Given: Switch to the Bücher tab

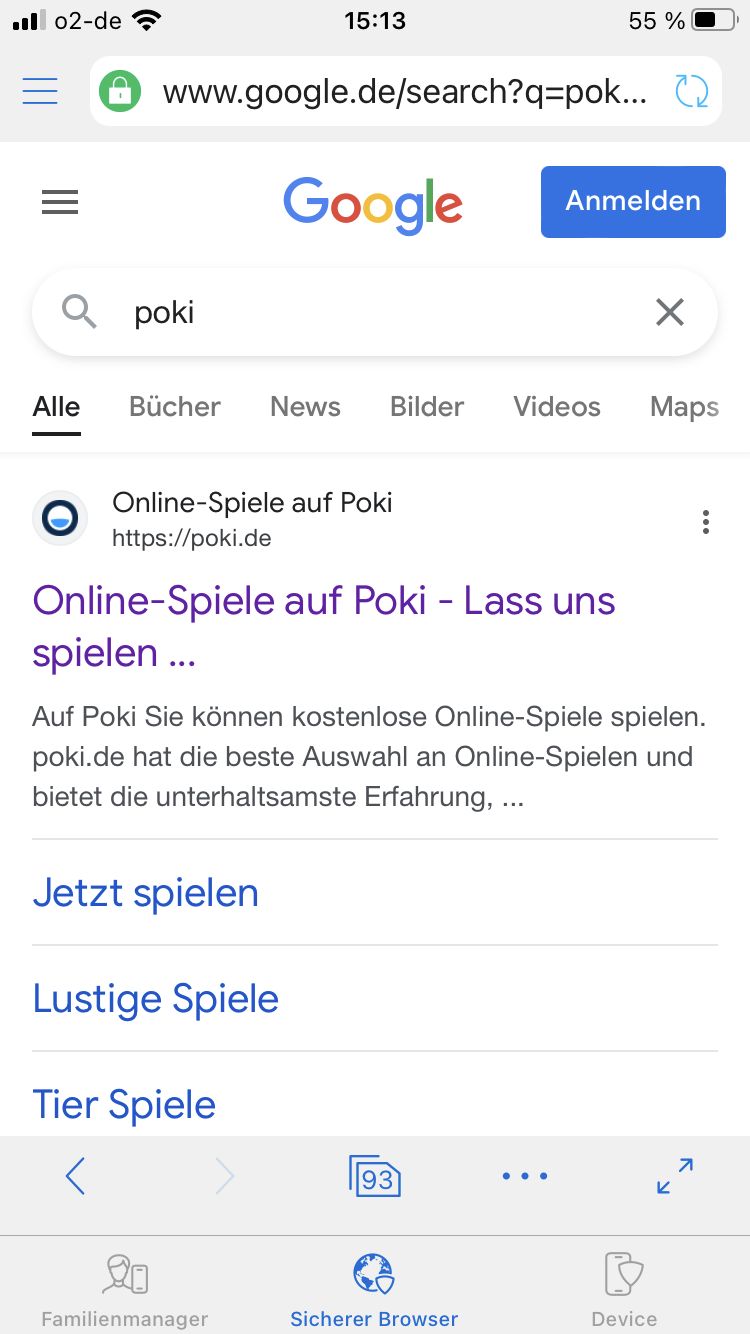Looking at the screenshot, I should (175, 407).
